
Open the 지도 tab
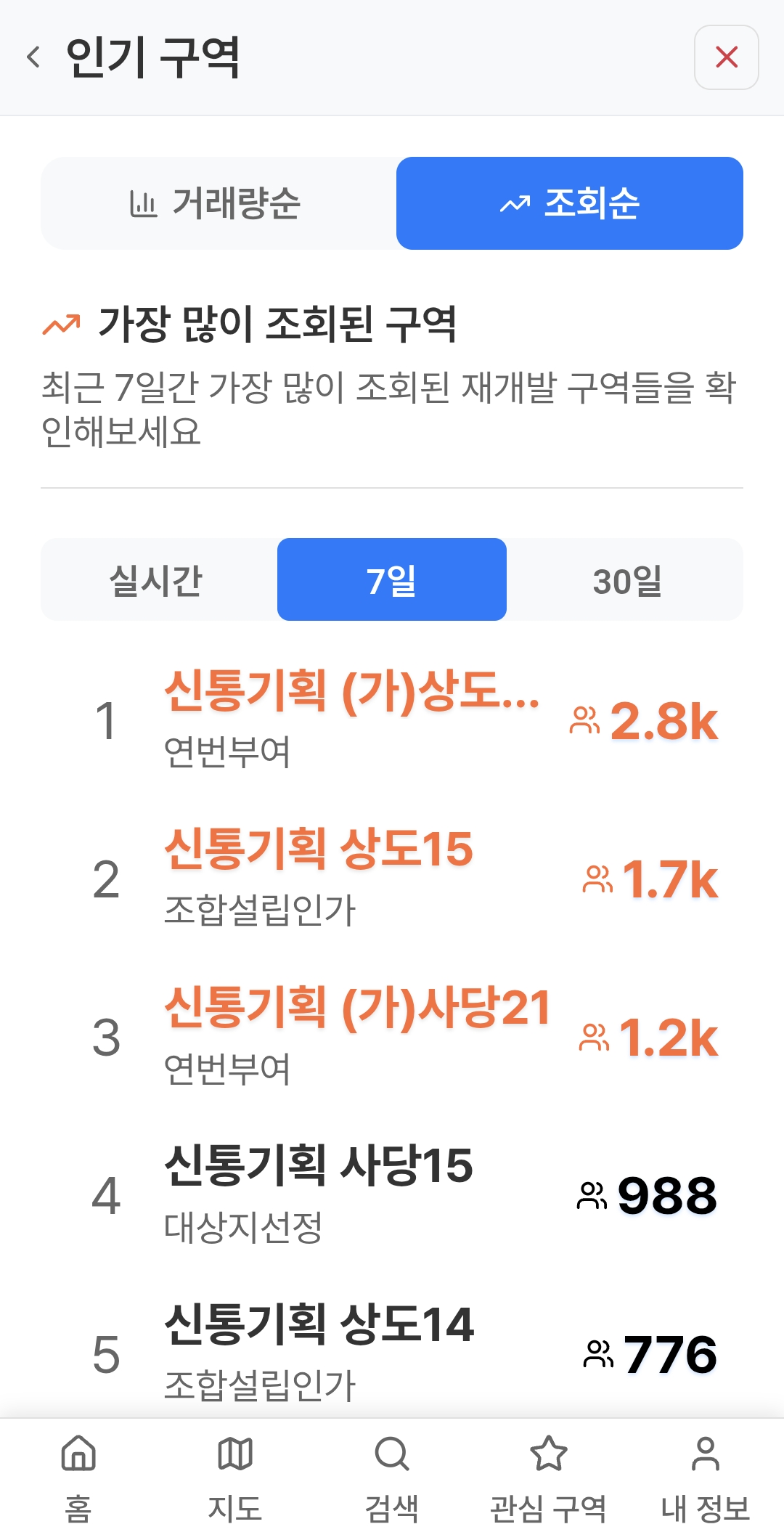235,1478
